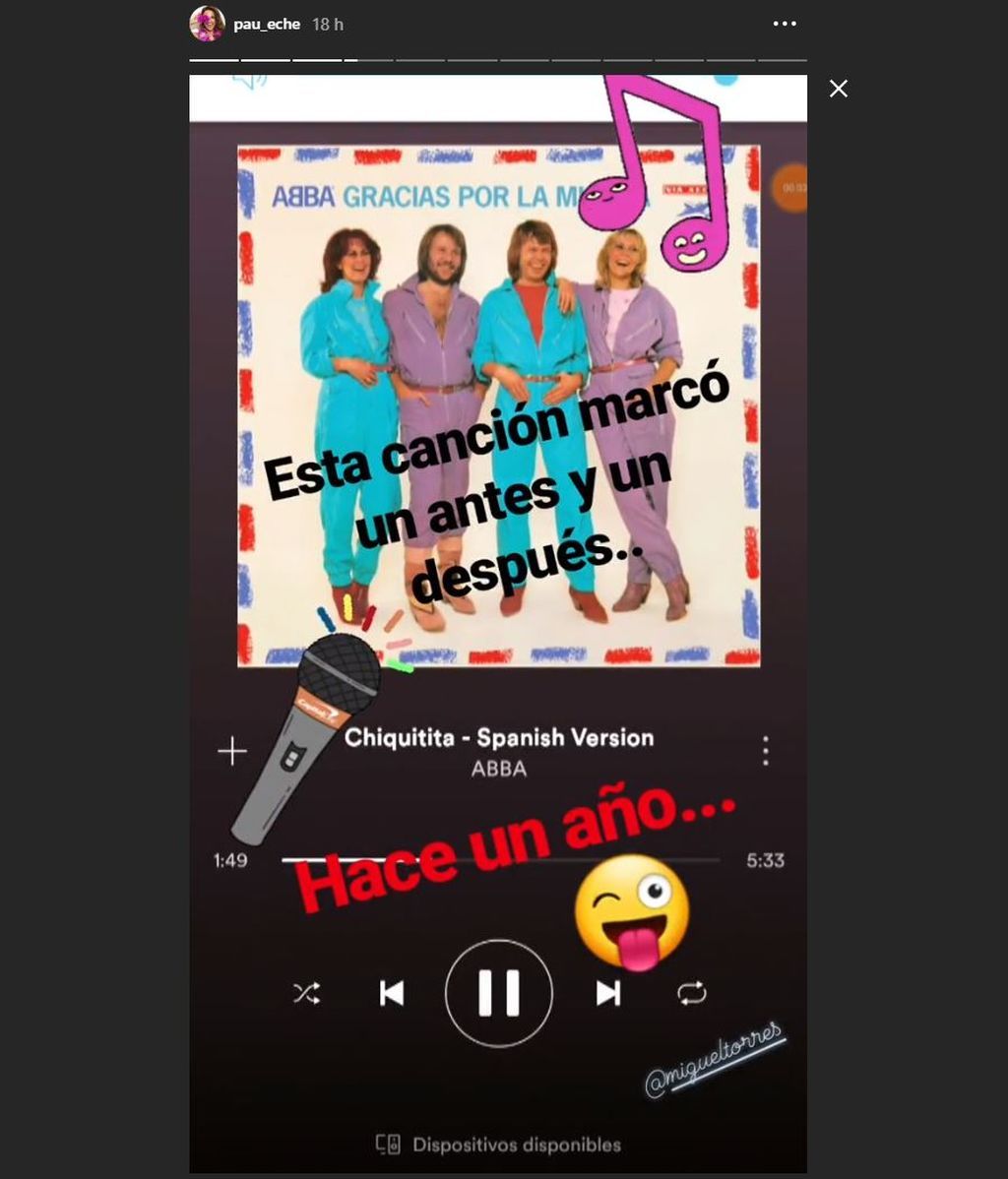Open the @migueltorres mention
The width and height of the screenshot is (1008, 1179).
coord(715,1059)
